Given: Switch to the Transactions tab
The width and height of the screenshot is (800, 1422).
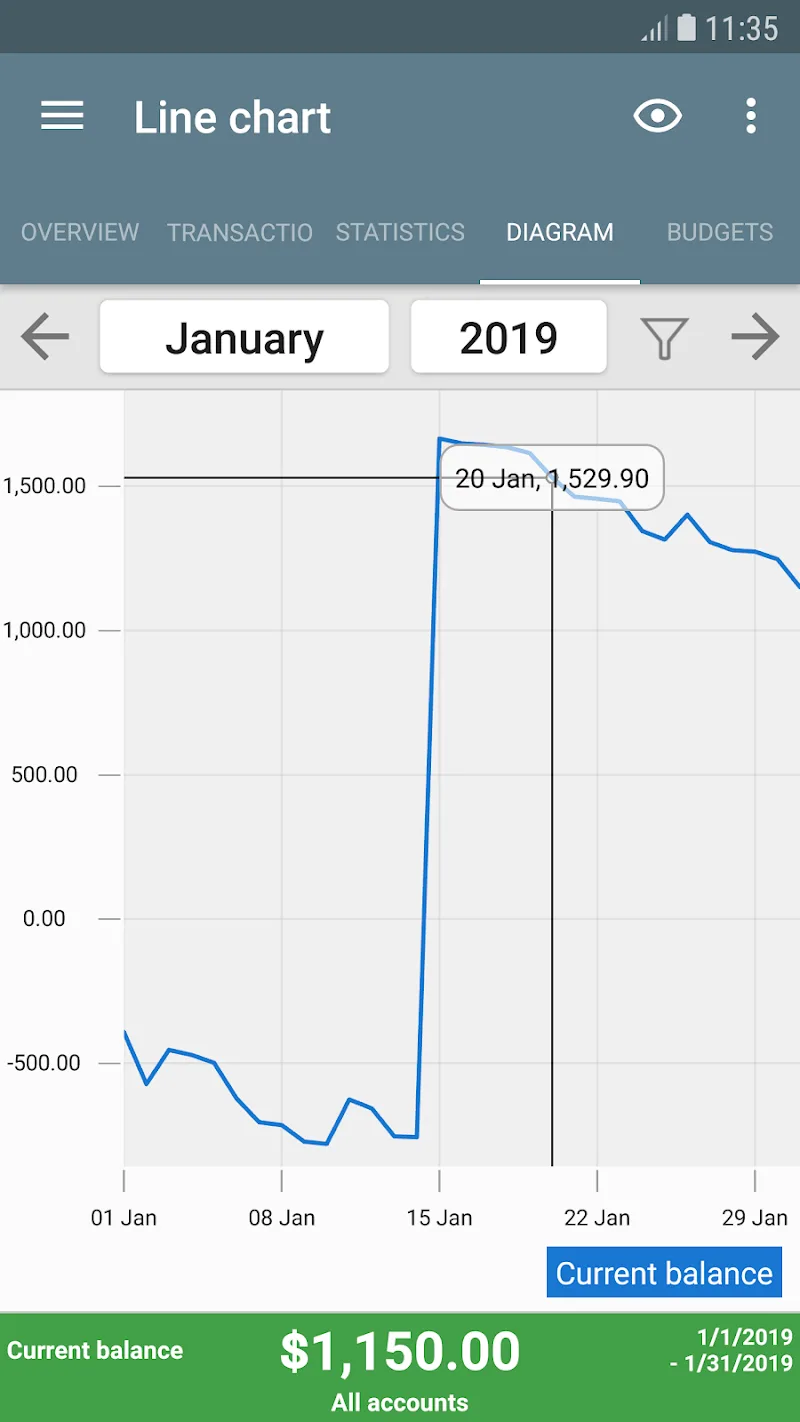Looking at the screenshot, I should [x=240, y=232].
